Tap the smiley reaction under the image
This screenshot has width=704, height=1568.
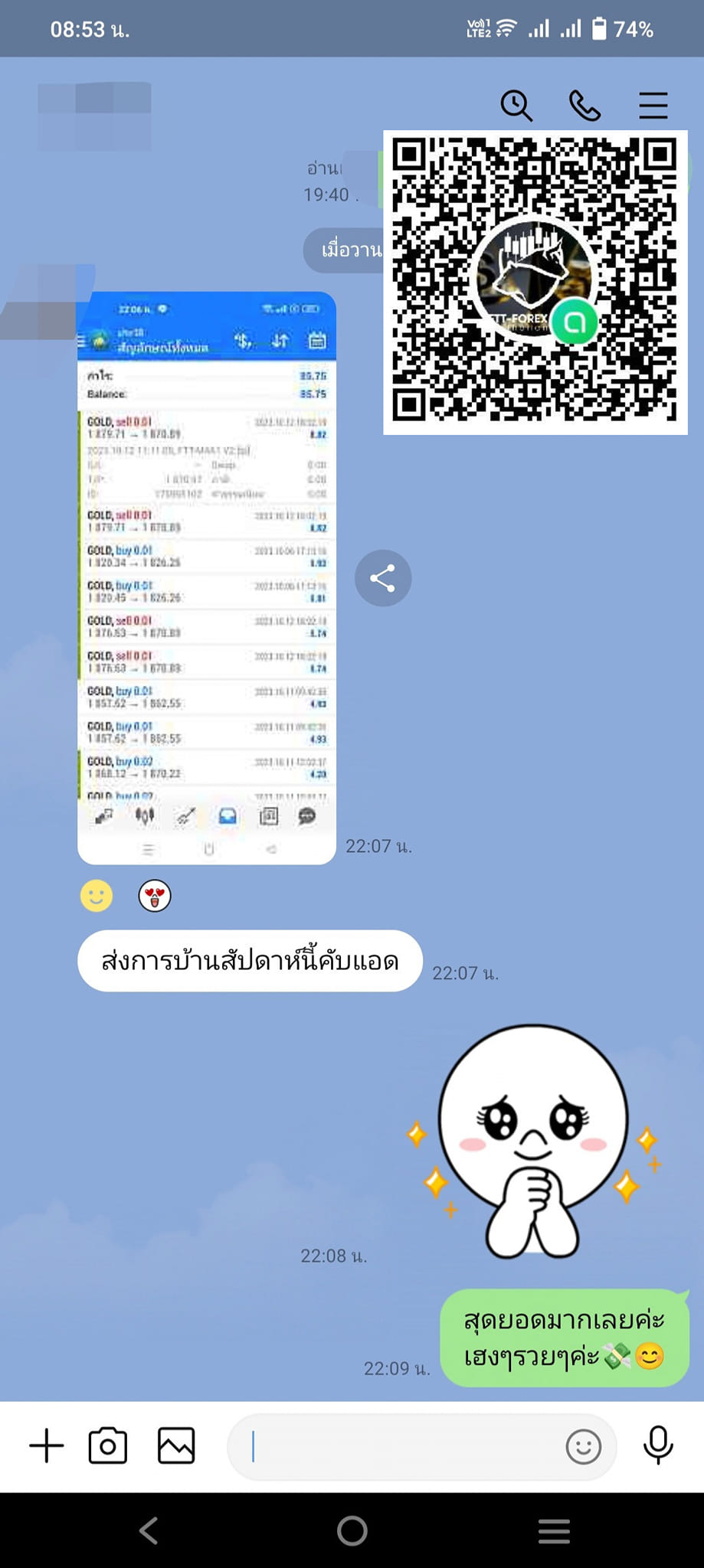click(97, 895)
